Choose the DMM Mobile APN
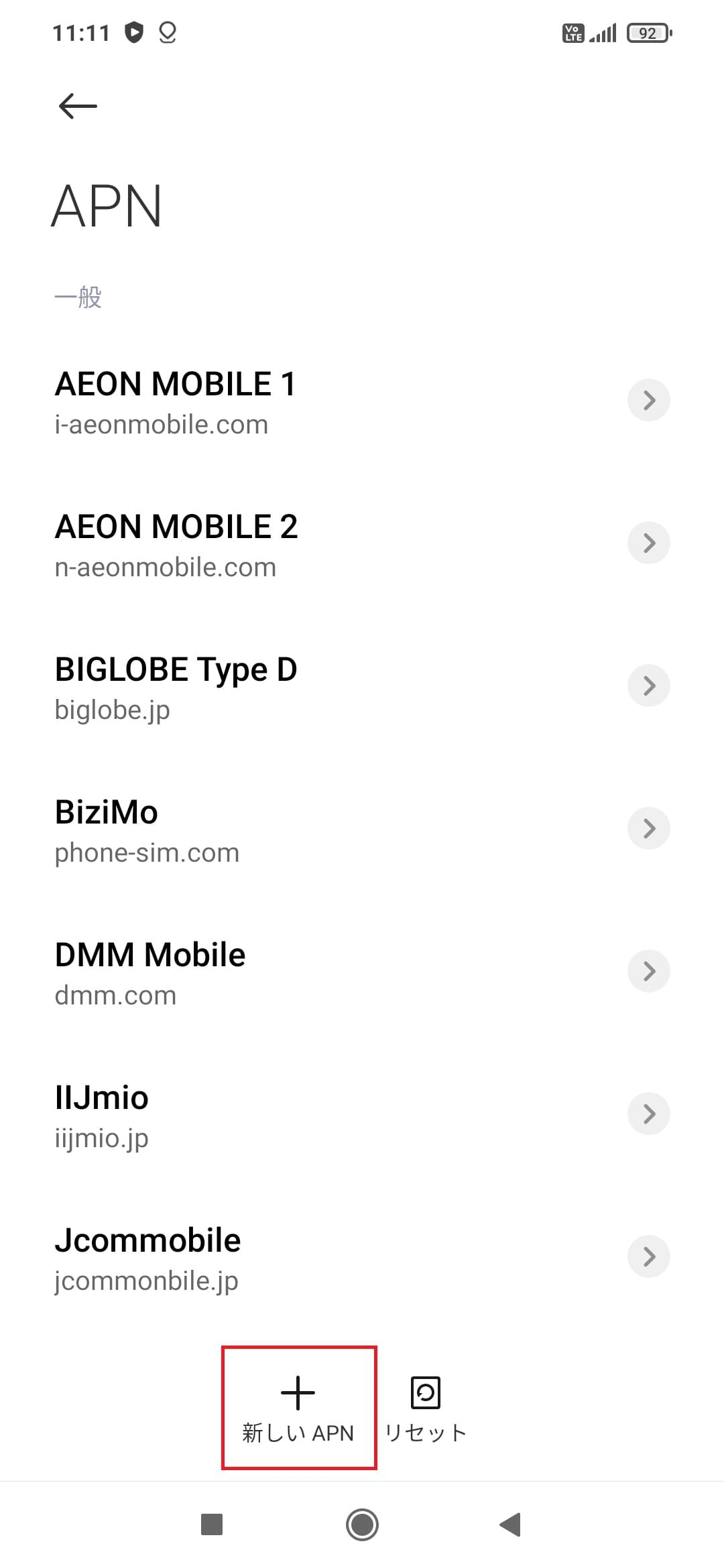This screenshot has height=1568, width=724. point(150,972)
